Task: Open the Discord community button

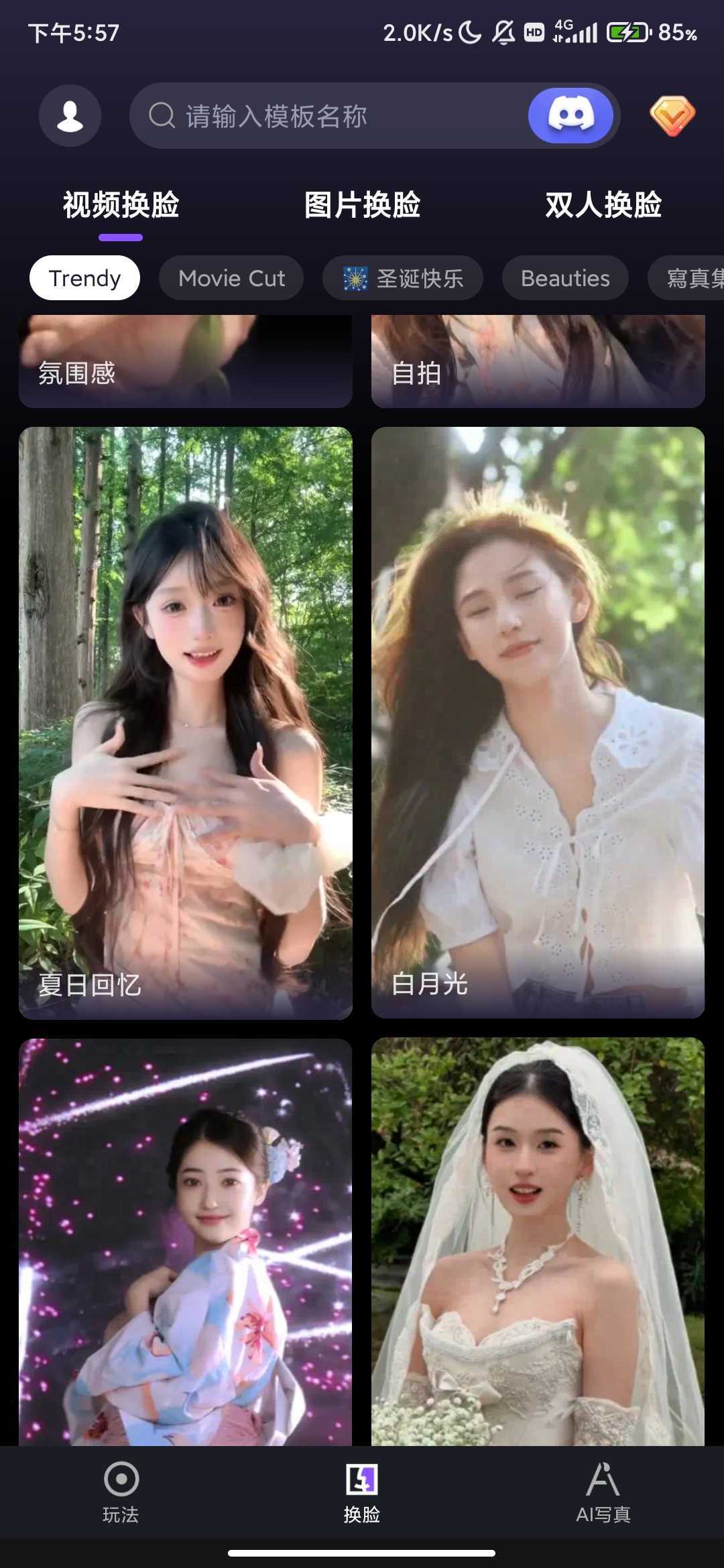Action: pos(570,116)
